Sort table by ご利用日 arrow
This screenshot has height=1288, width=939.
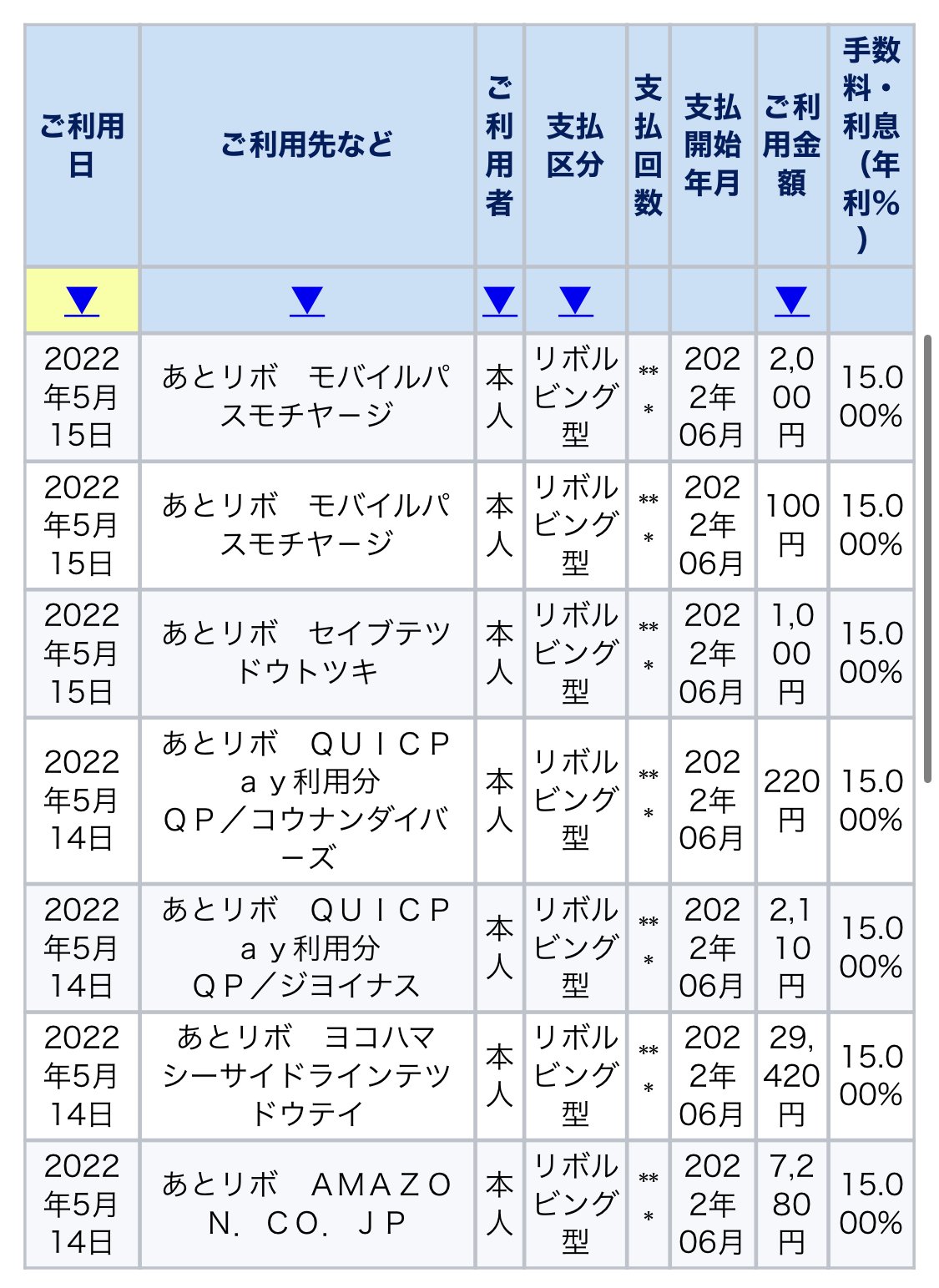click(82, 301)
